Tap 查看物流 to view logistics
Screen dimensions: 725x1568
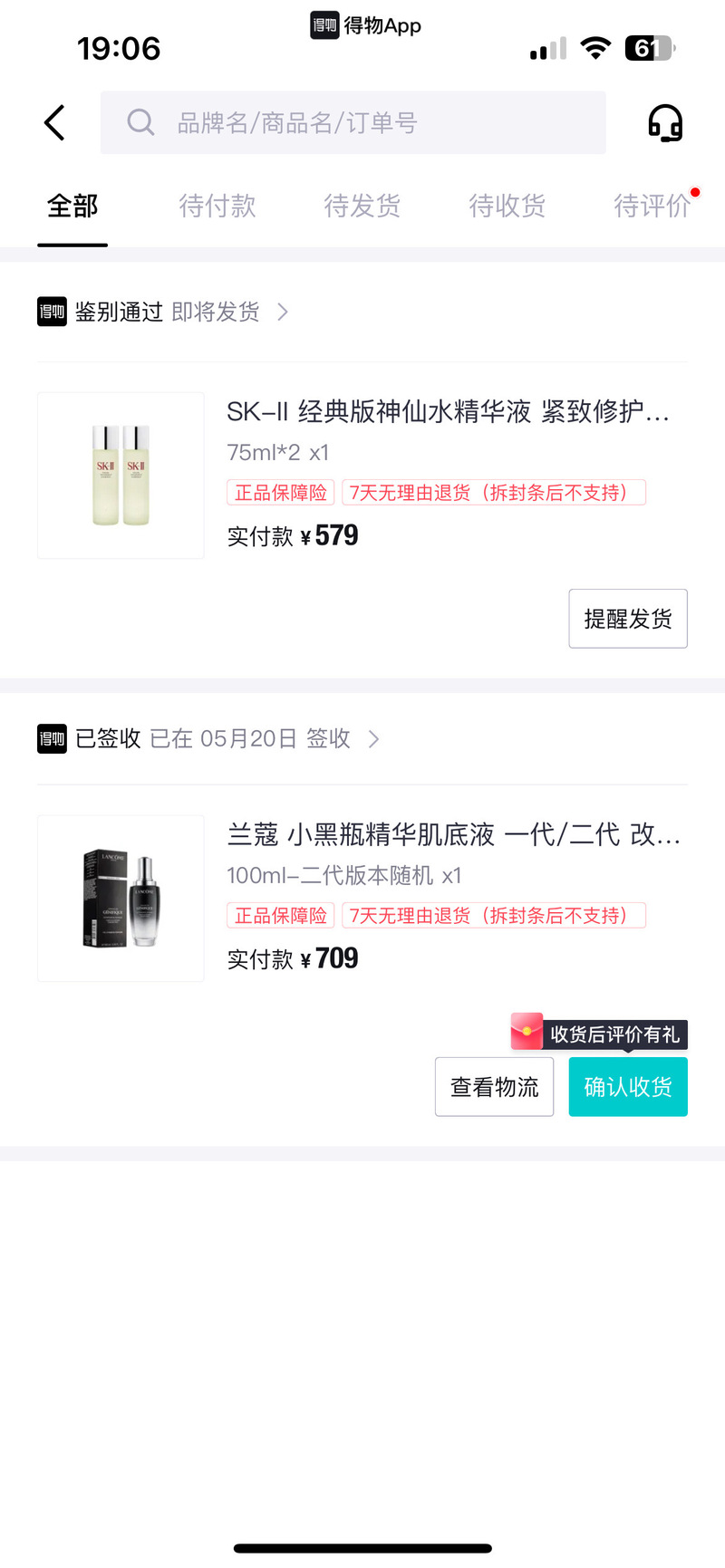(495, 1087)
